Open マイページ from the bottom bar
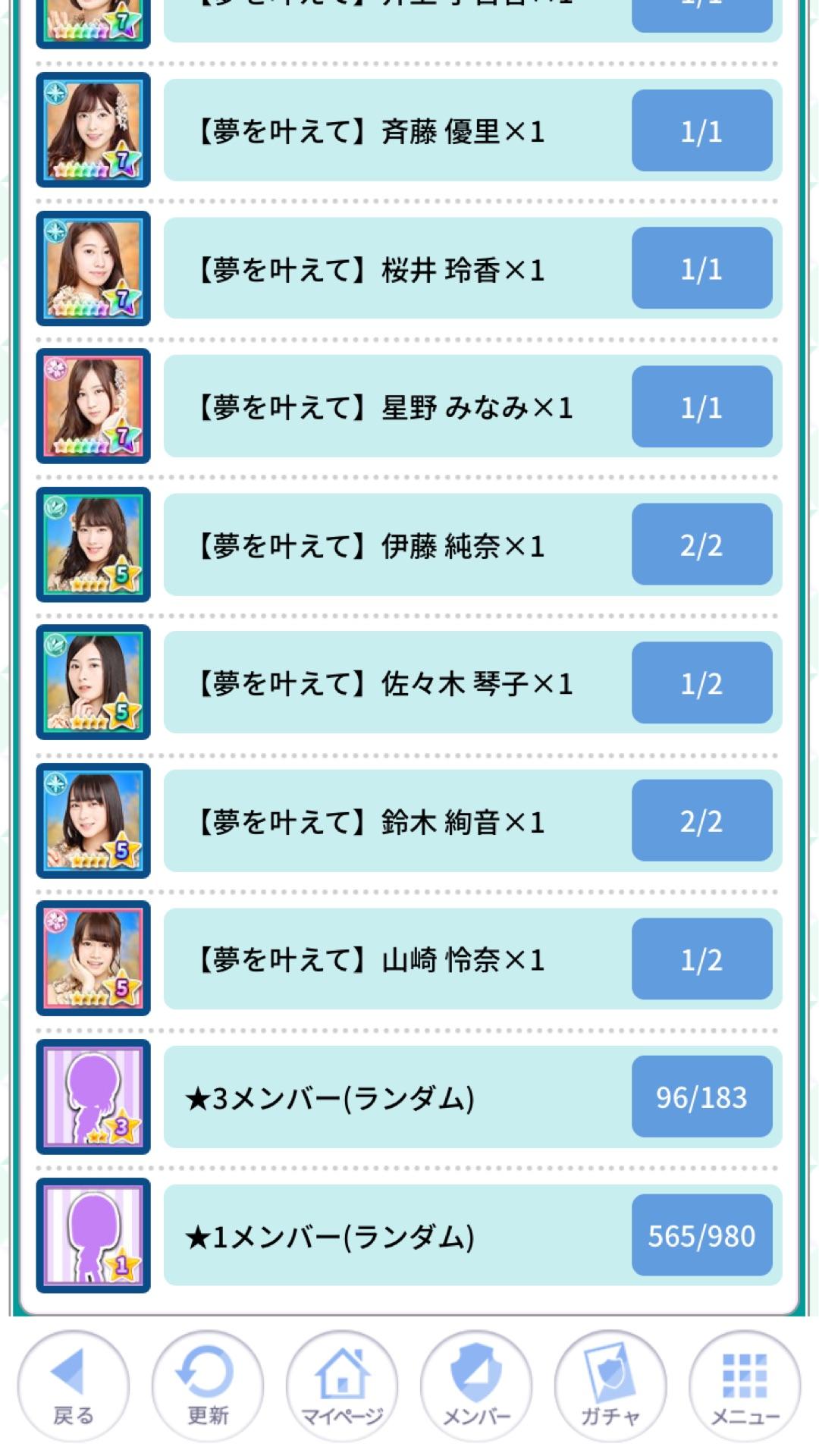 pos(342,1386)
